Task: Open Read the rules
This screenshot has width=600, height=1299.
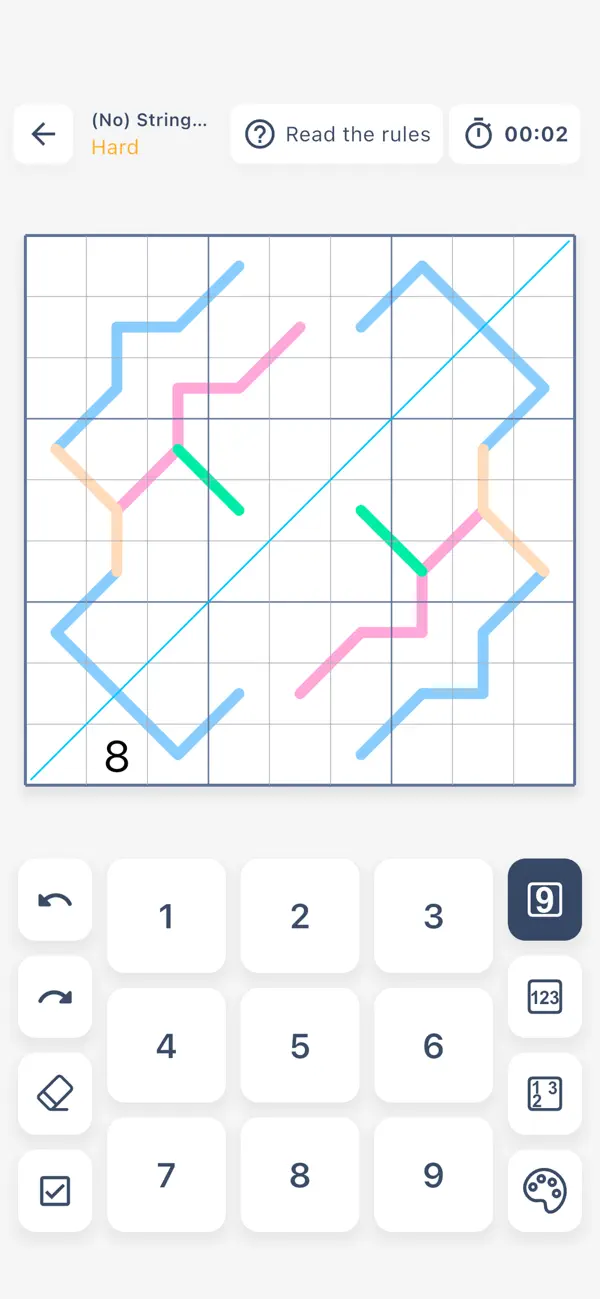Action: click(336, 134)
